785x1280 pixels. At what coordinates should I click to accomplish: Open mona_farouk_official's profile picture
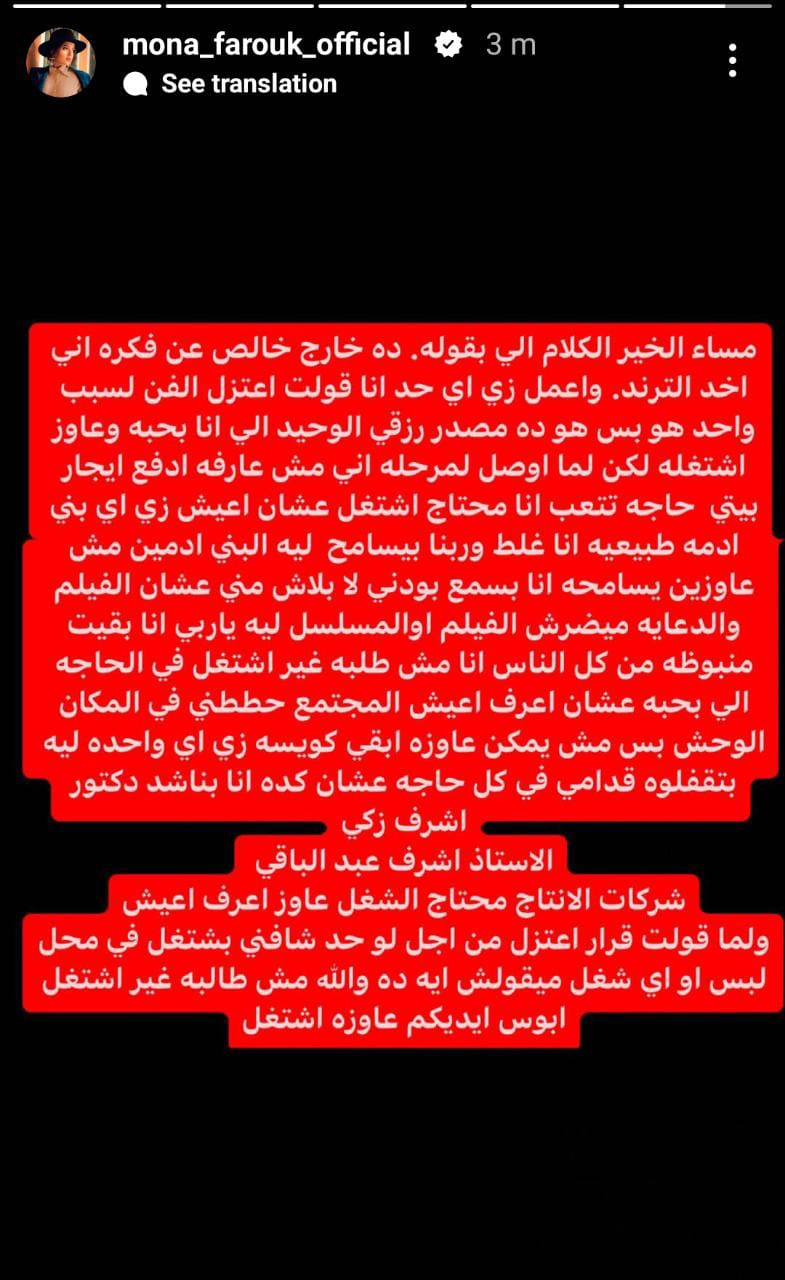point(60,62)
